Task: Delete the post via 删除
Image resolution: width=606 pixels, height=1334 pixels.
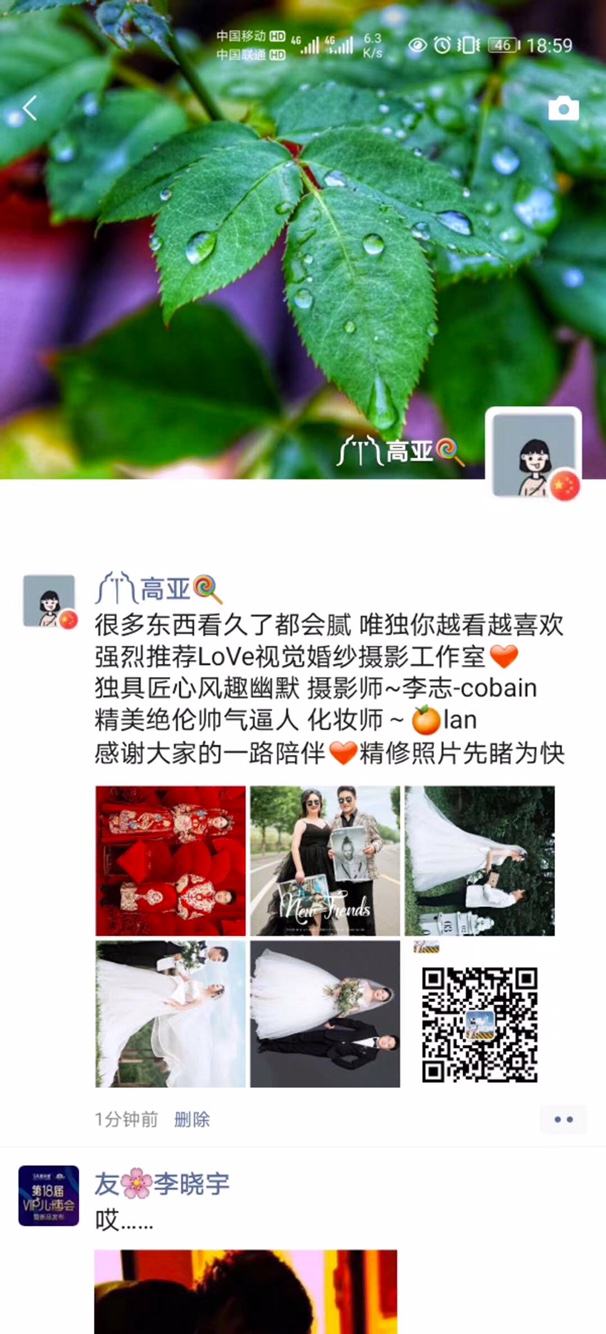Action: pos(192,1119)
